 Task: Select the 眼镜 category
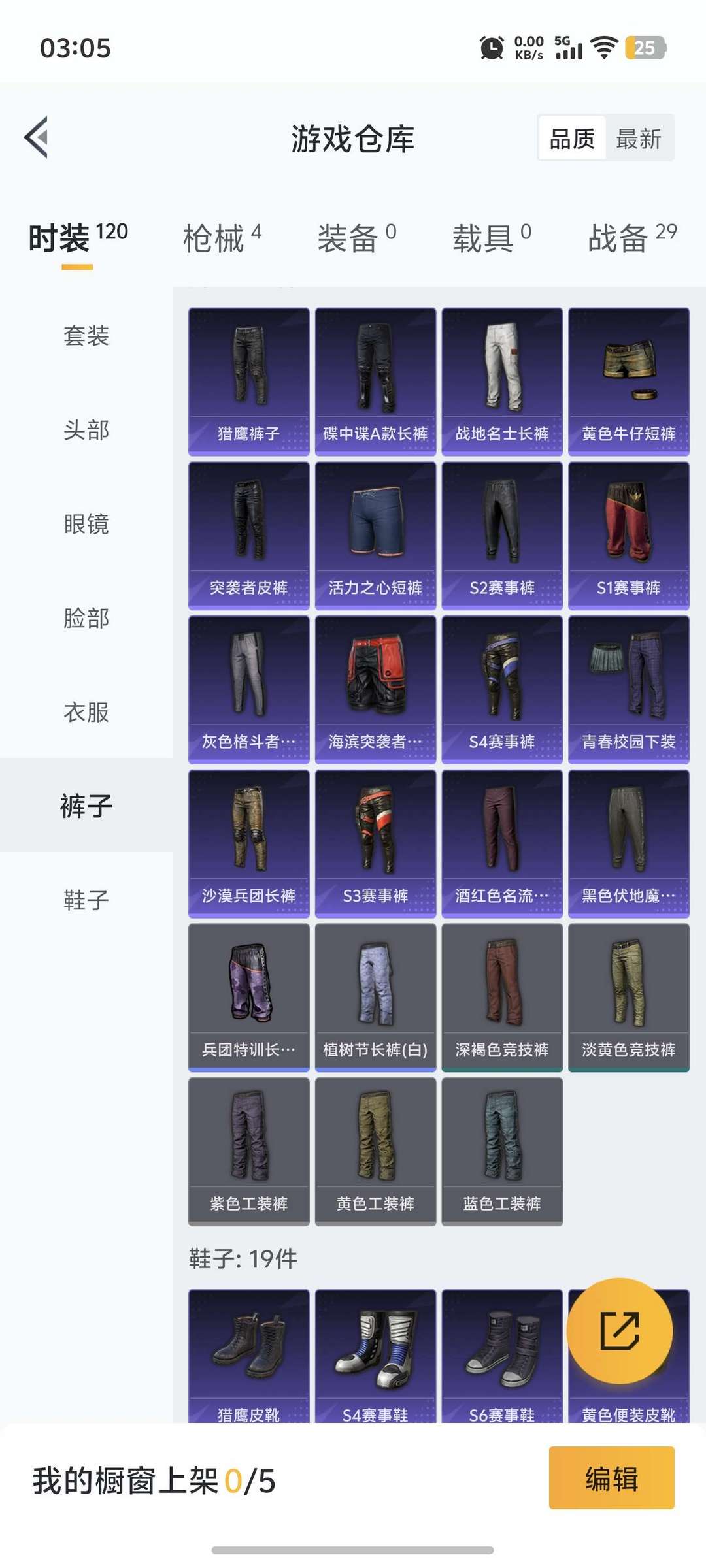86,524
